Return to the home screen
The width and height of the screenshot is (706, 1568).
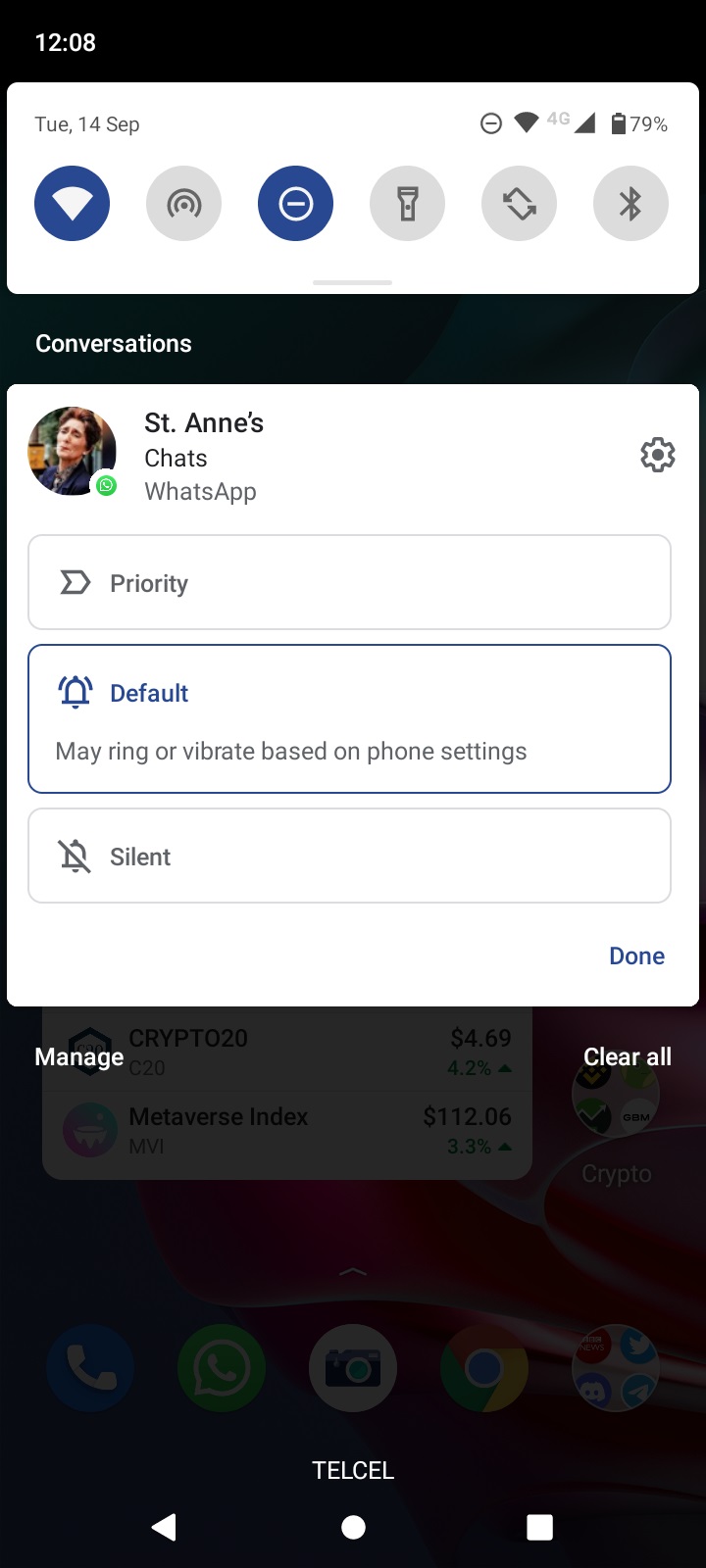pyautogui.click(x=353, y=1527)
